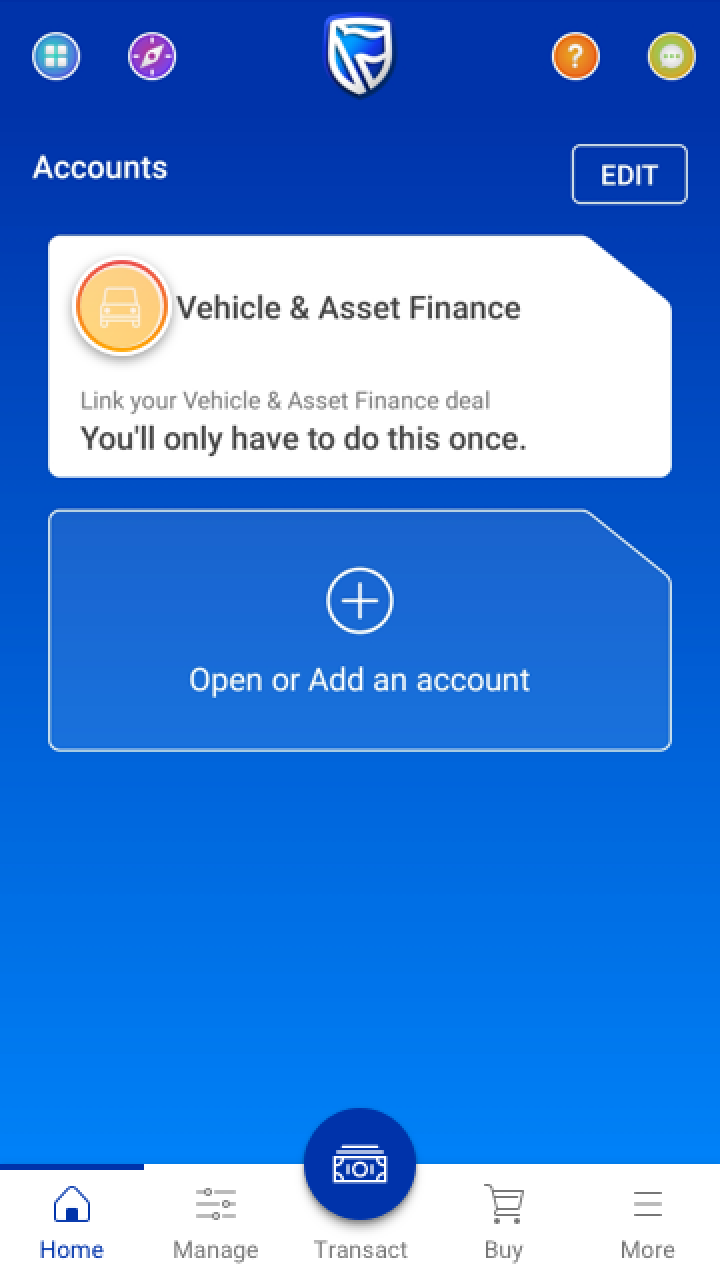720x1280 pixels.
Task: Select the Vehicle & Asset Finance car icon
Action: click(x=122, y=307)
